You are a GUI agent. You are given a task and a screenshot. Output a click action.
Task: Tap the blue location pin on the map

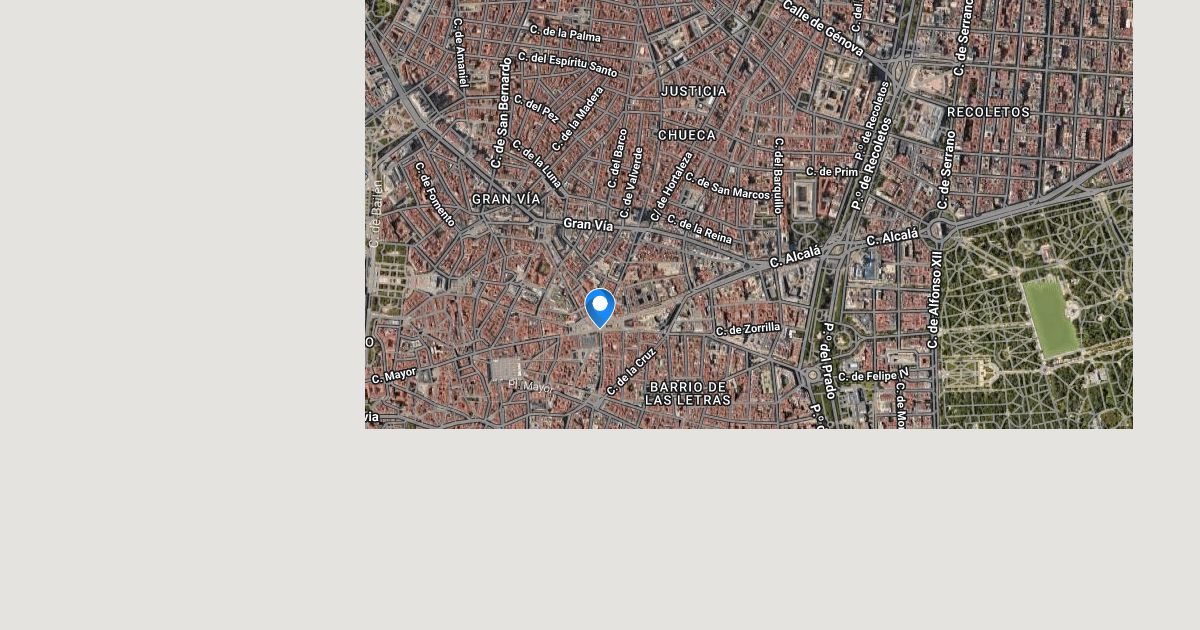pyautogui.click(x=600, y=306)
